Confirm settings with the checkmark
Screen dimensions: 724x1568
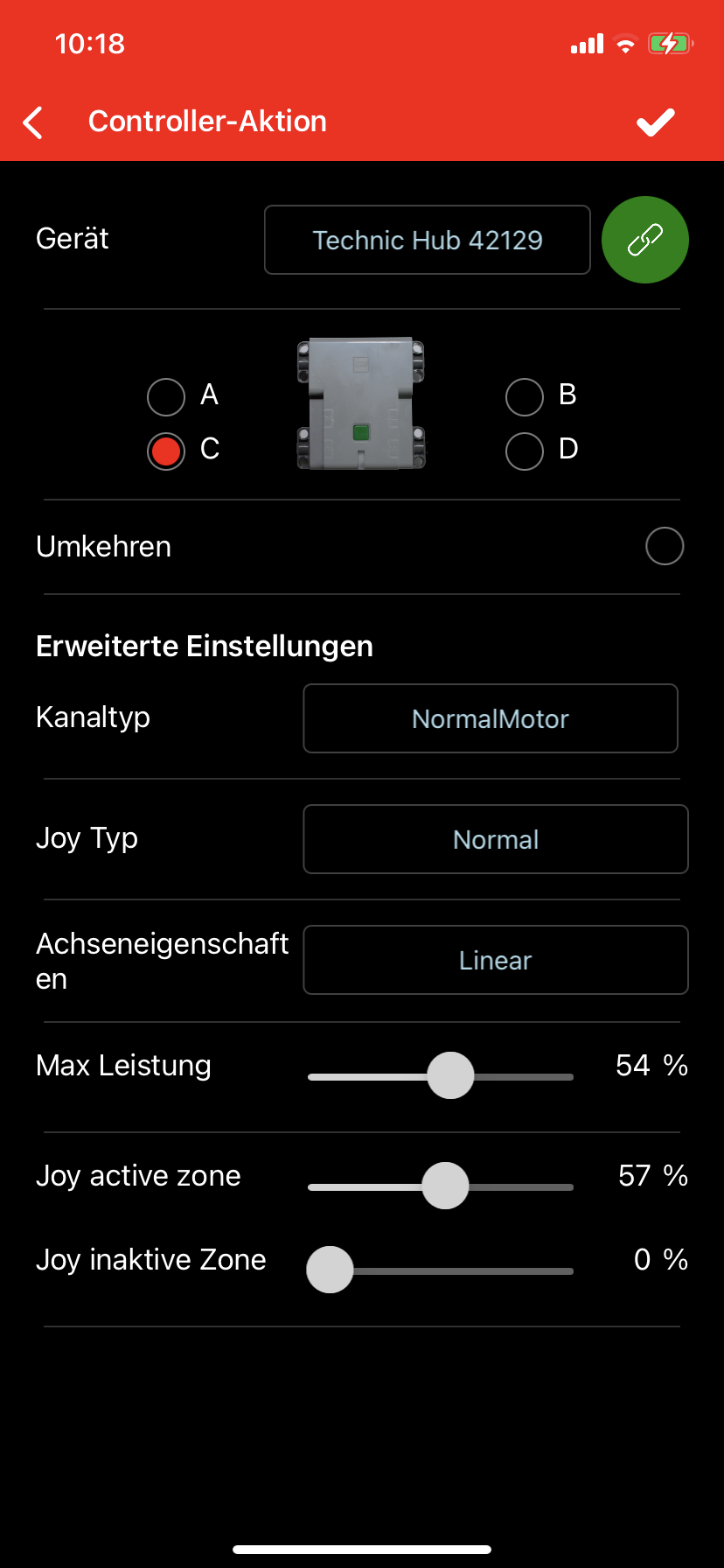click(x=656, y=122)
